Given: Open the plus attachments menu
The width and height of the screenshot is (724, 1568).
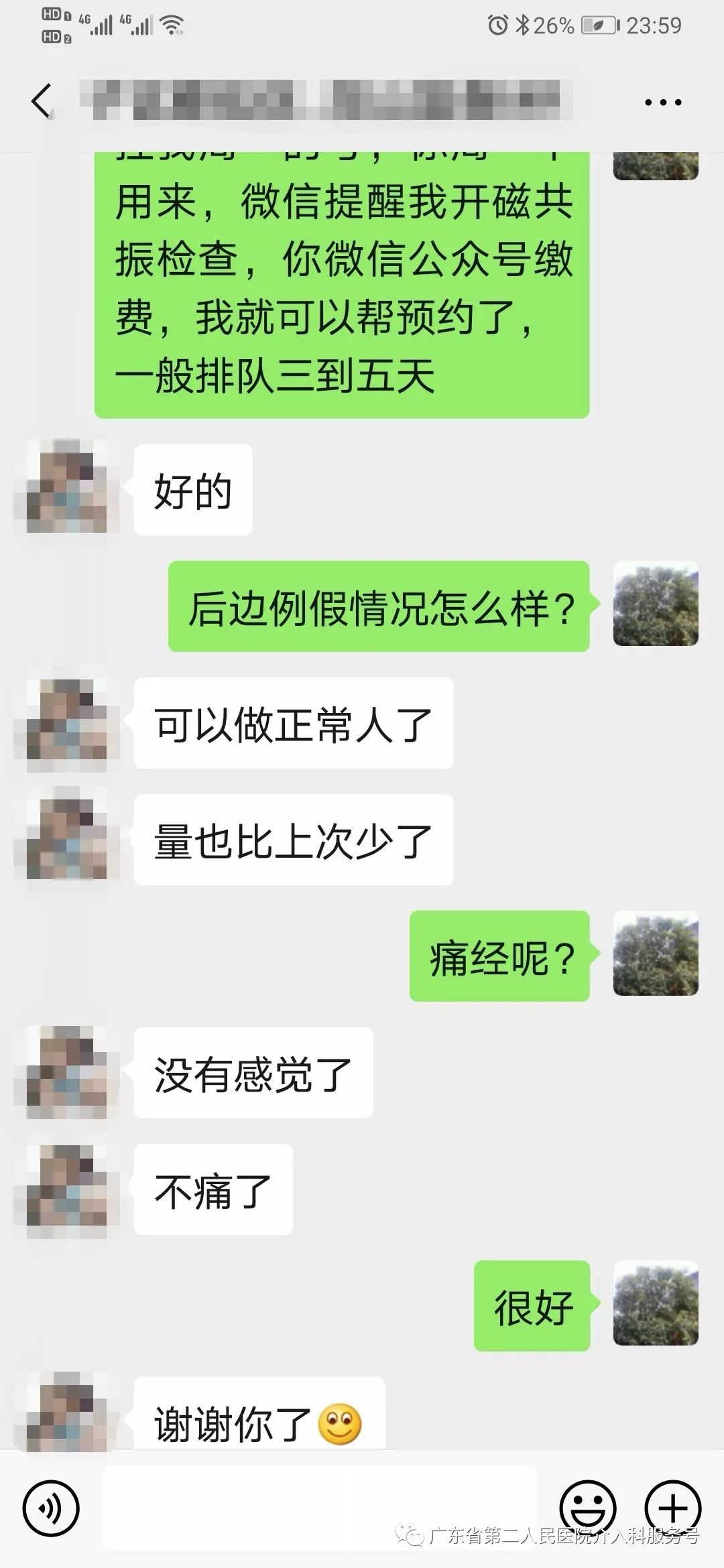Looking at the screenshot, I should (x=672, y=1508).
